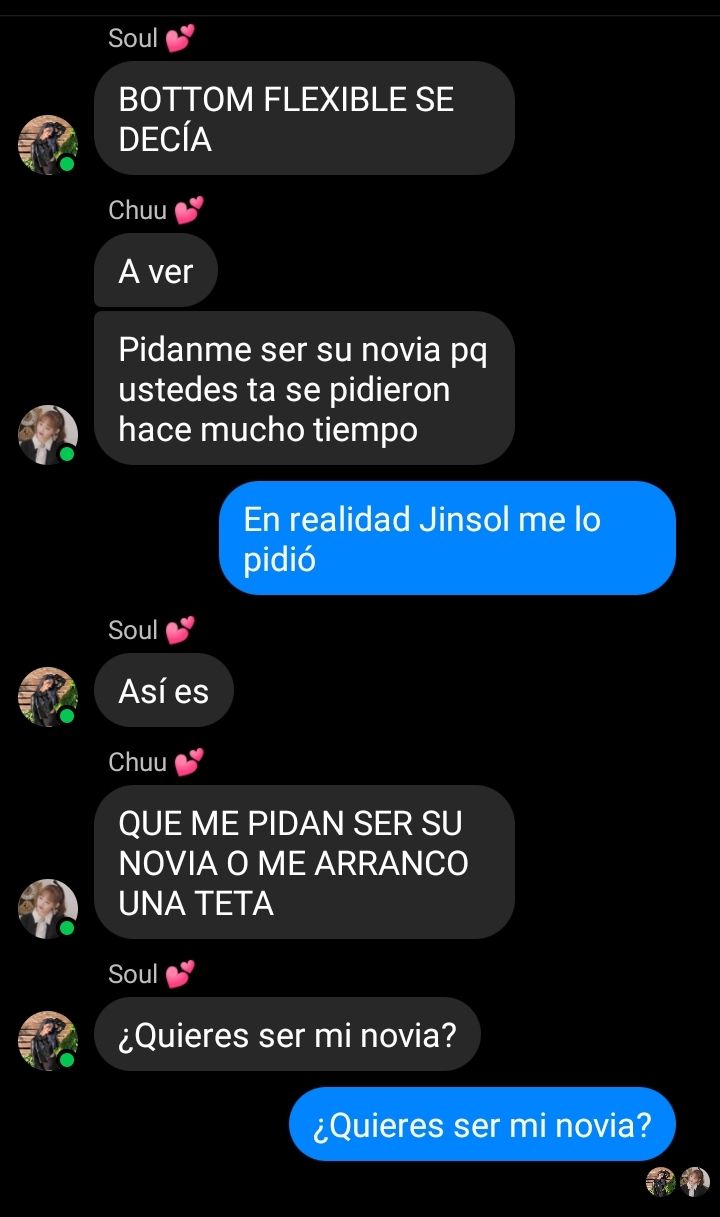Tap Chuu's 'A ver' message bubble
Viewport: 720px width, 1217px height.
156,271
